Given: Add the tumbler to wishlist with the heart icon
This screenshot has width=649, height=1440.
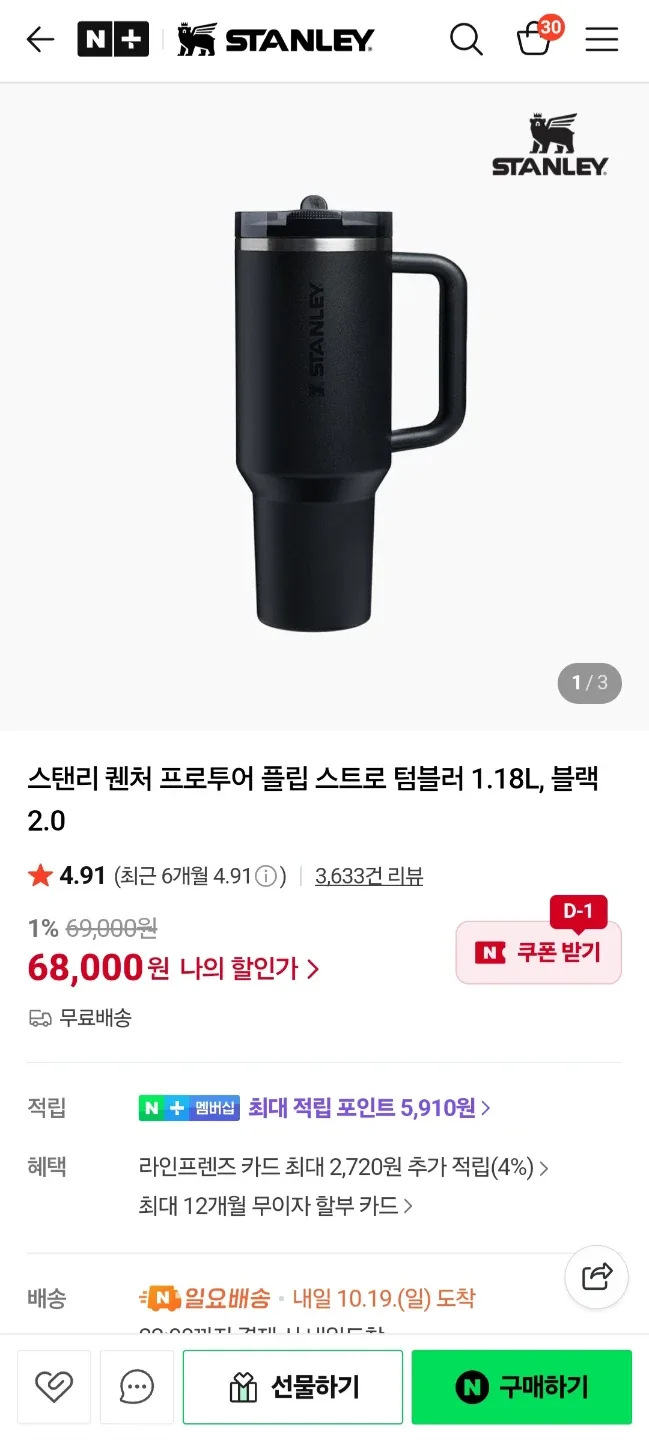Looking at the screenshot, I should pos(54,1387).
